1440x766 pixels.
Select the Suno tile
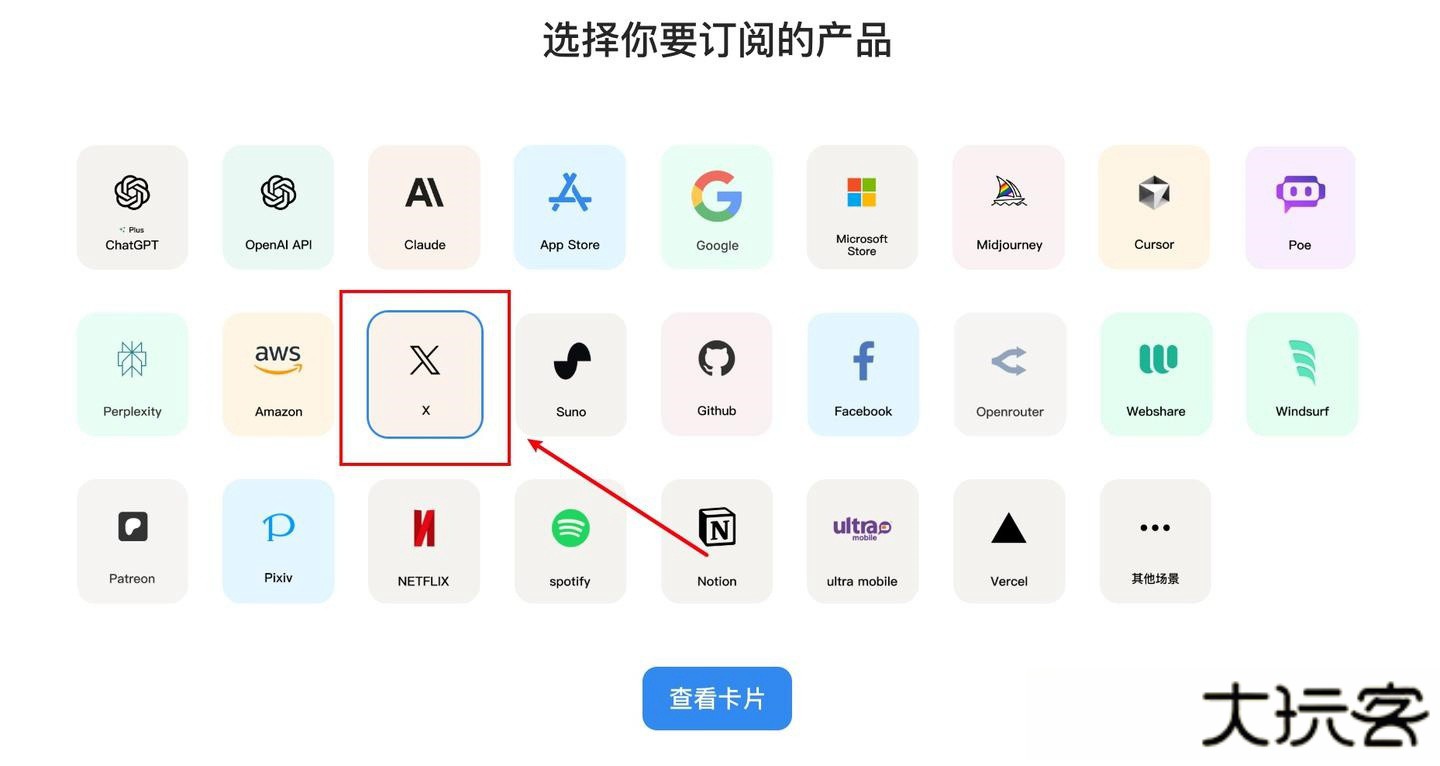[571, 374]
